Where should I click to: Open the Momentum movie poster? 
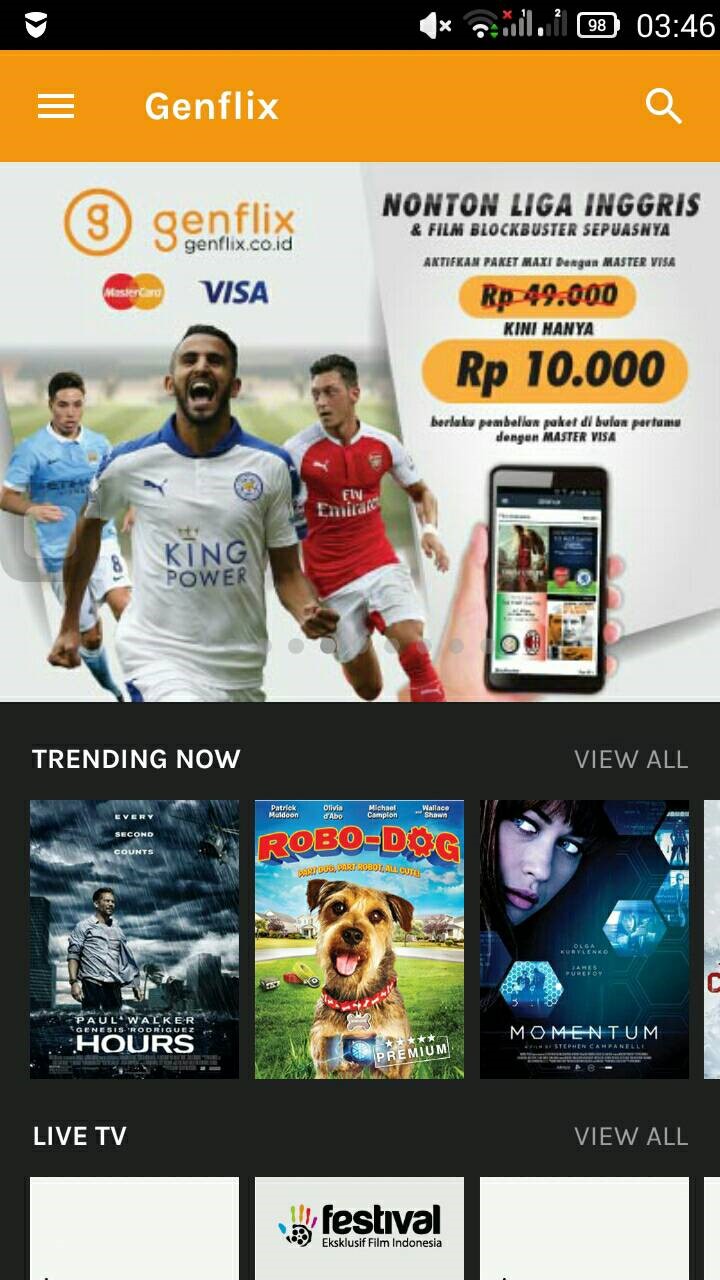tap(585, 938)
